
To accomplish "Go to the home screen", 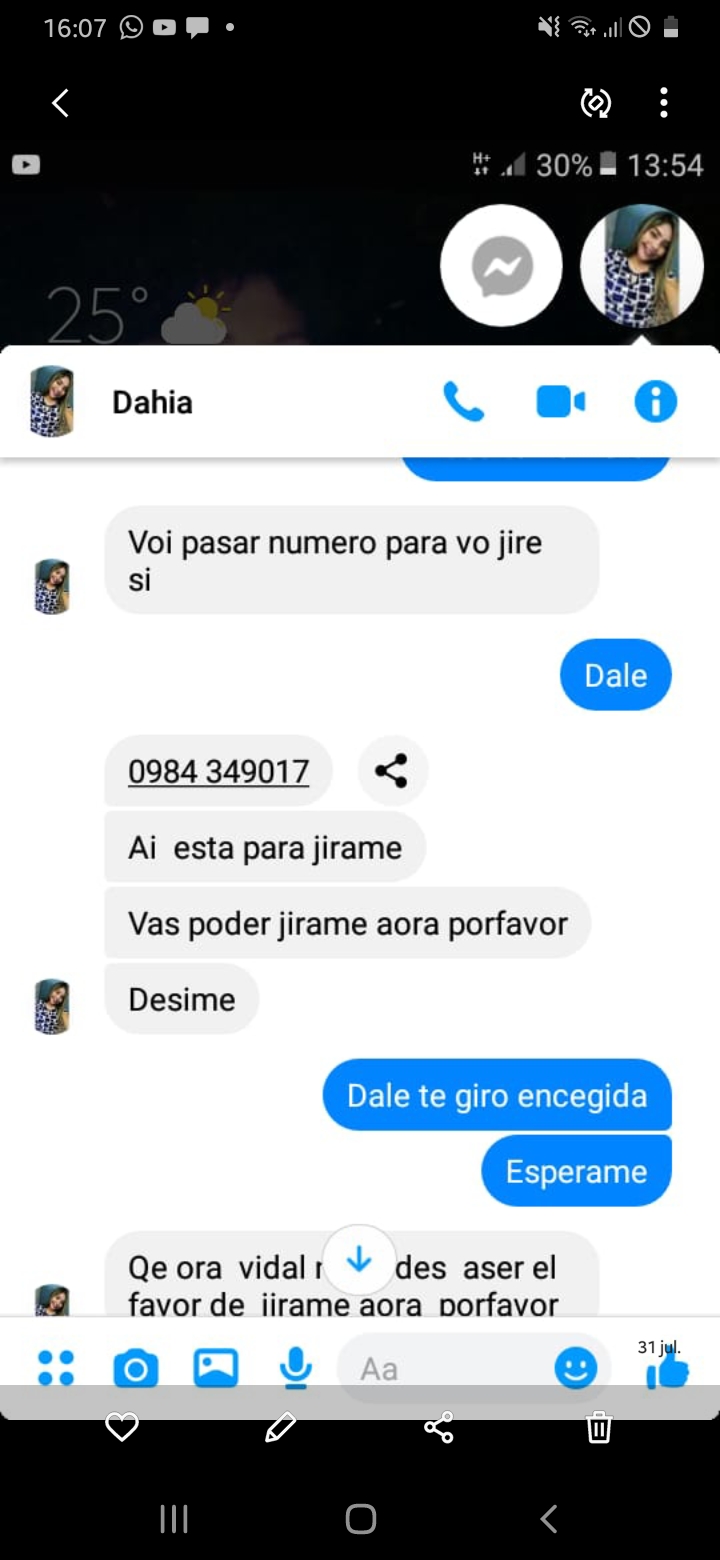I will [x=360, y=1519].
